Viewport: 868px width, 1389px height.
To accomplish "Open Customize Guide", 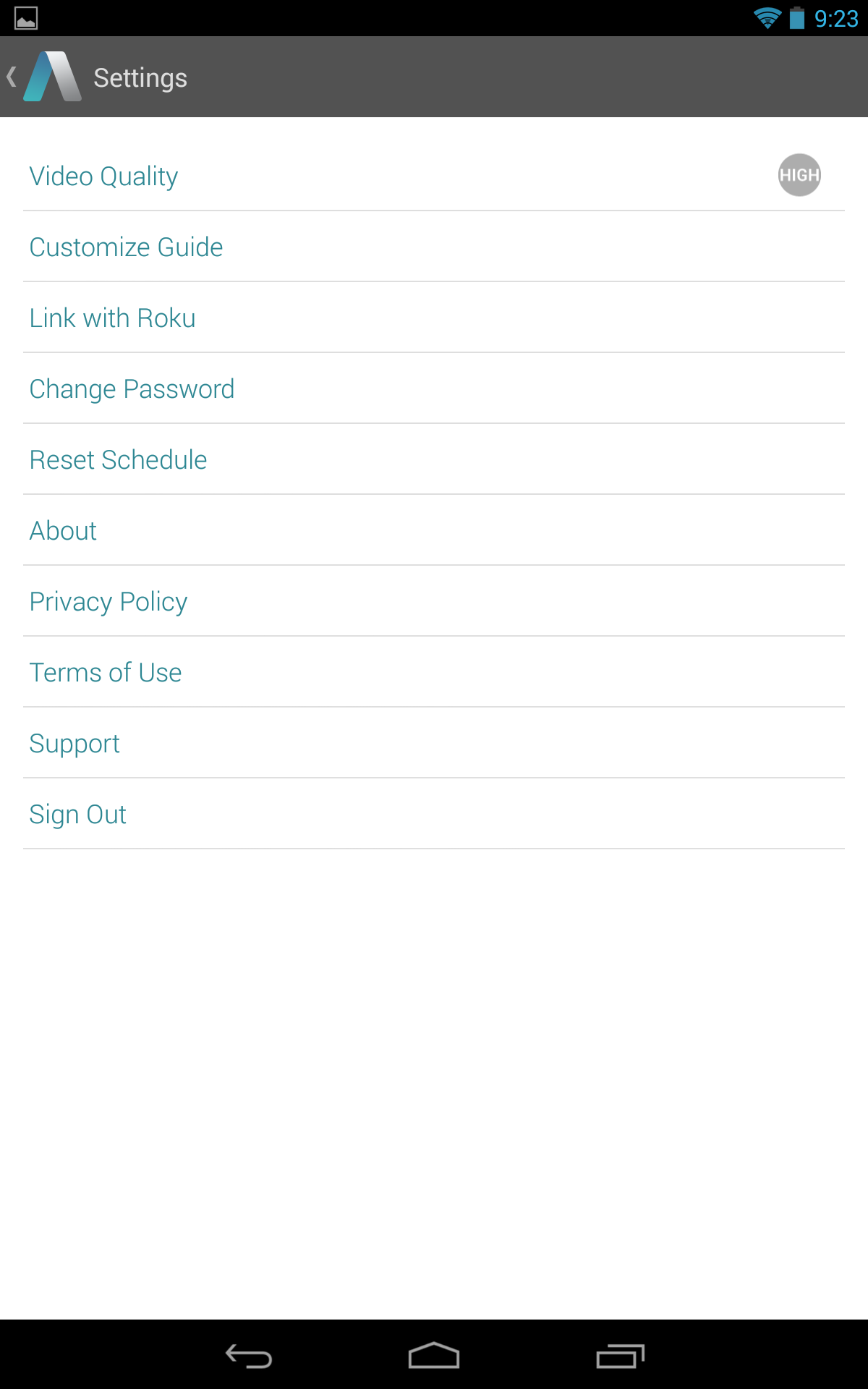I will (x=126, y=247).
